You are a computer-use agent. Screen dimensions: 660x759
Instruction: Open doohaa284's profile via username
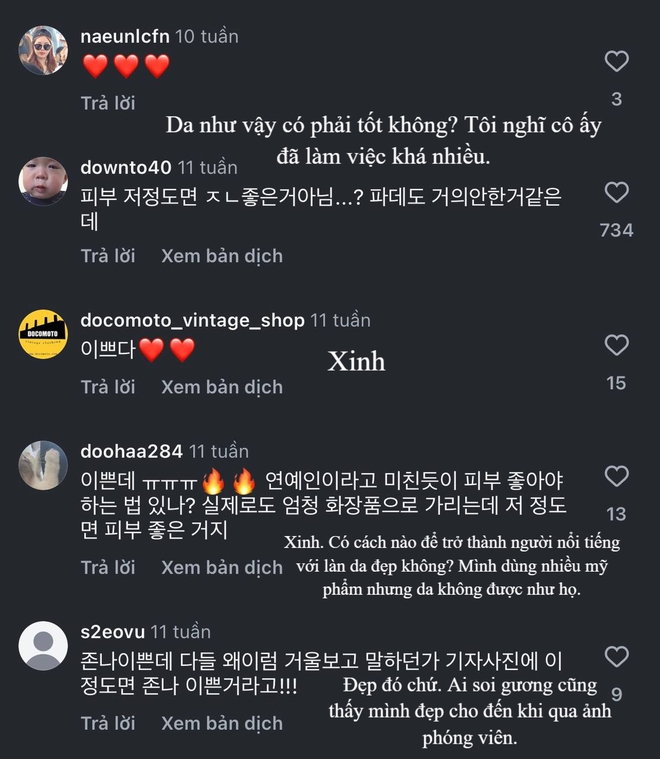[x=131, y=451]
